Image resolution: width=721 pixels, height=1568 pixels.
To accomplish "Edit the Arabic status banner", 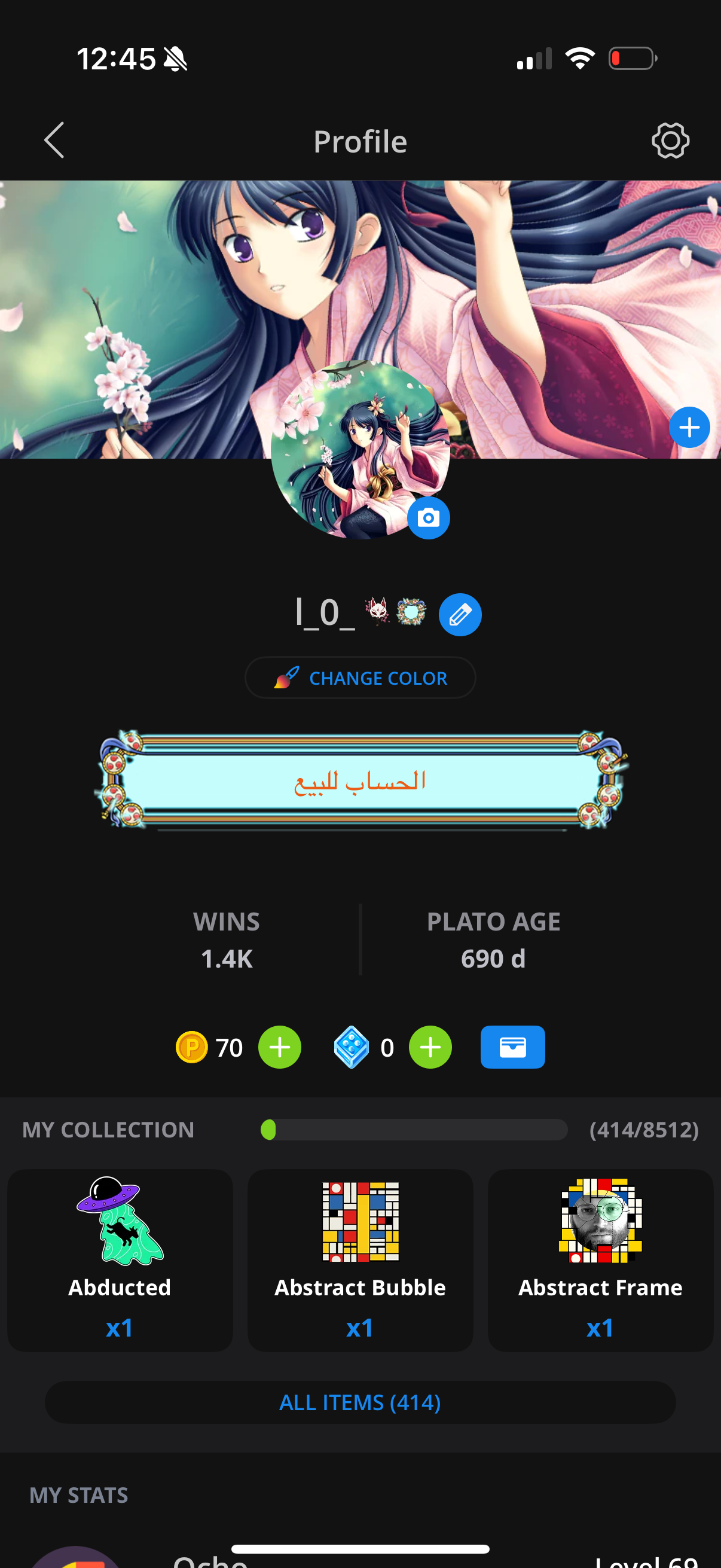I will 360,781.
